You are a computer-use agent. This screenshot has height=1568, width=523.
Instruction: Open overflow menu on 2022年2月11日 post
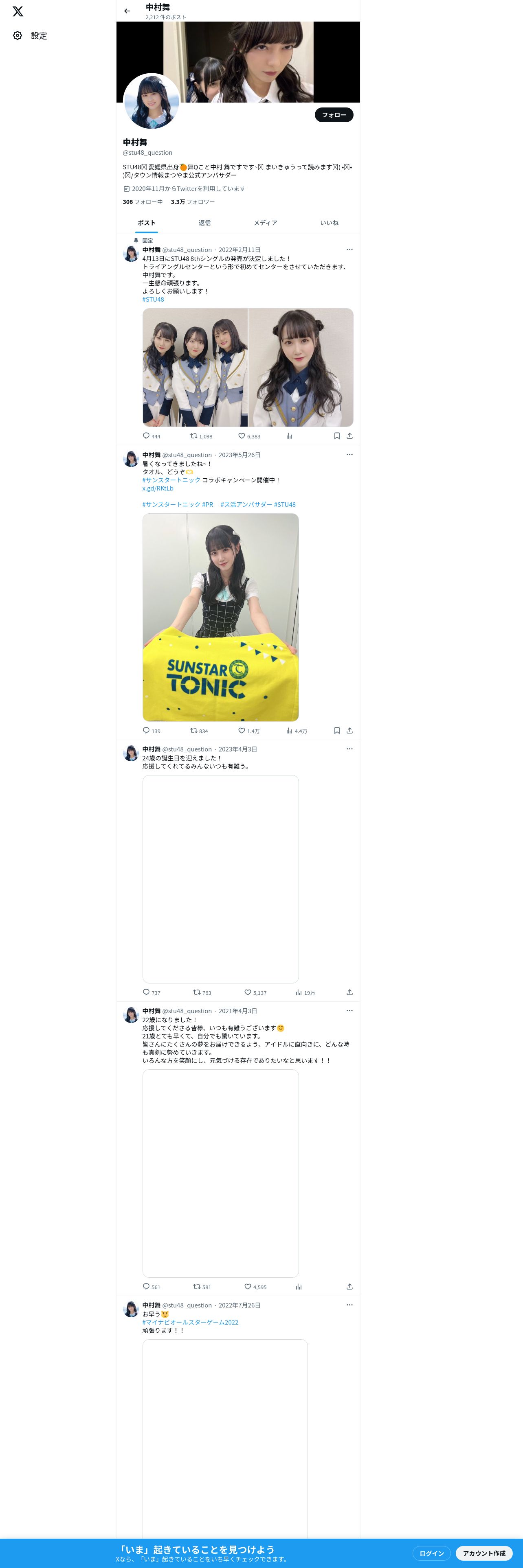tap(349, 250)
